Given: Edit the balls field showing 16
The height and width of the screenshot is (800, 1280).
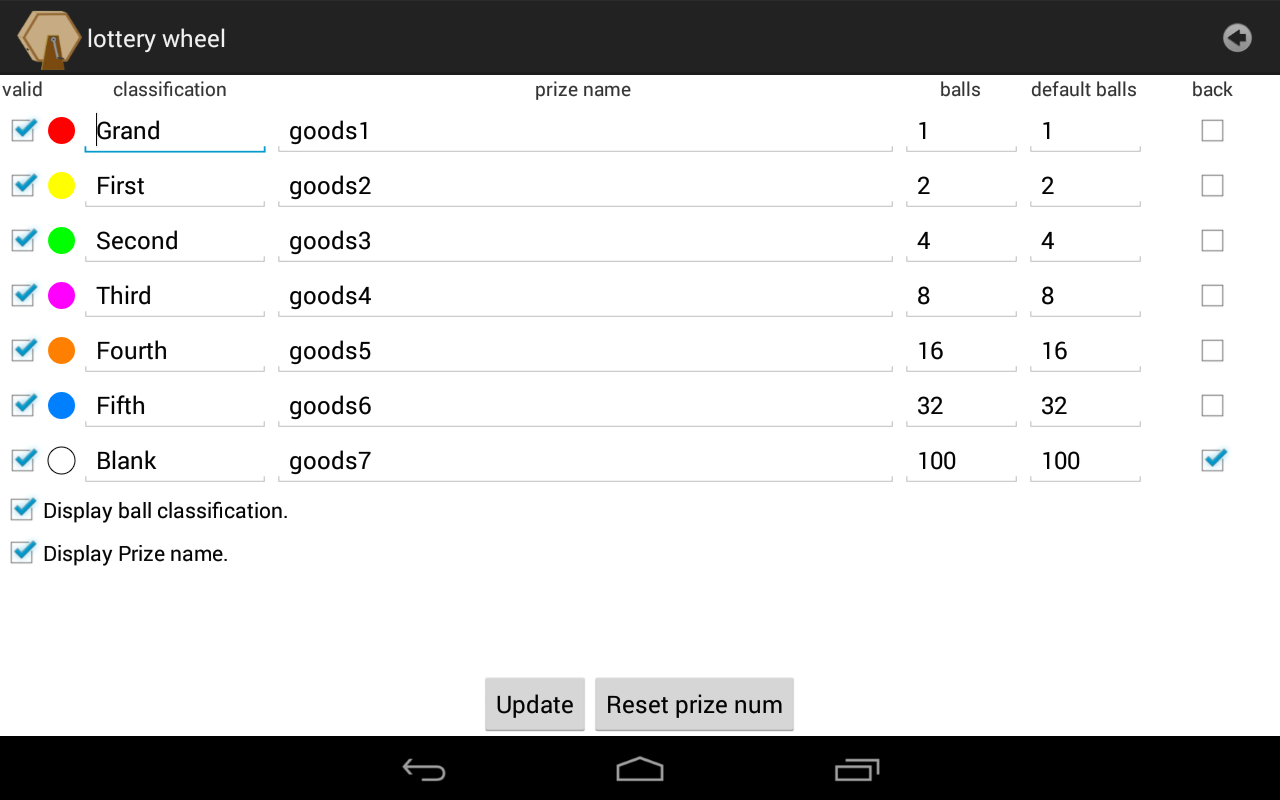Looking at the screenshot, I should [960, 351].
